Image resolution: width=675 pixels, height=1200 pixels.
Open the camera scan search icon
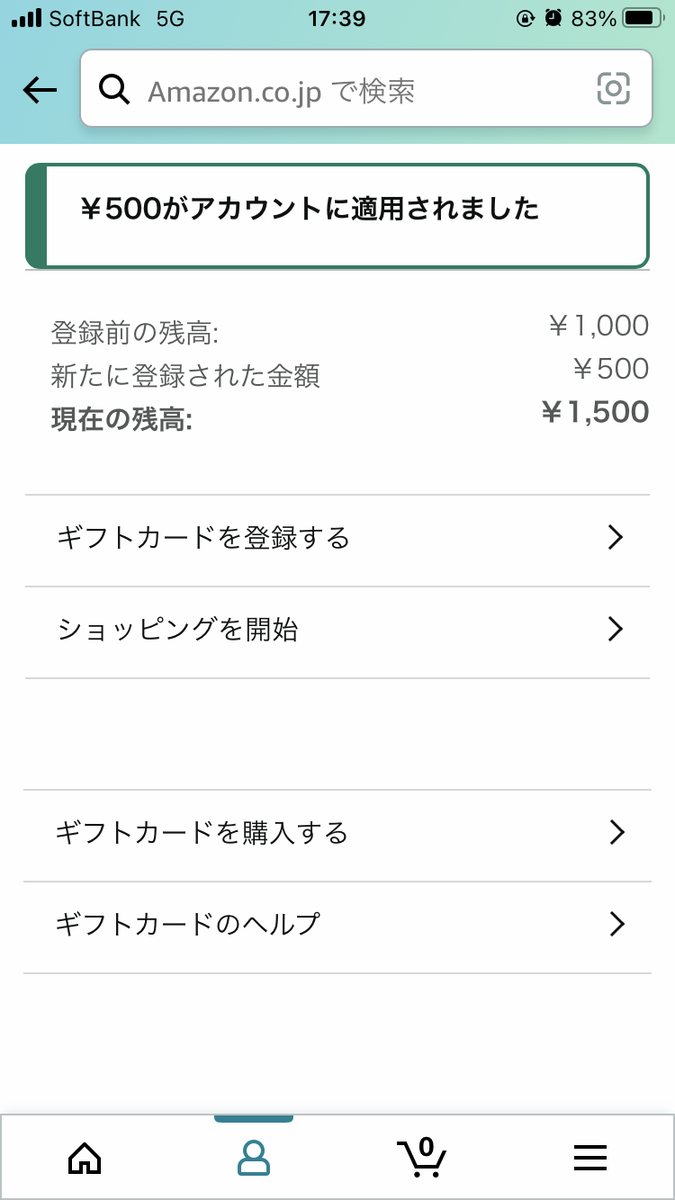coord(614,90)
